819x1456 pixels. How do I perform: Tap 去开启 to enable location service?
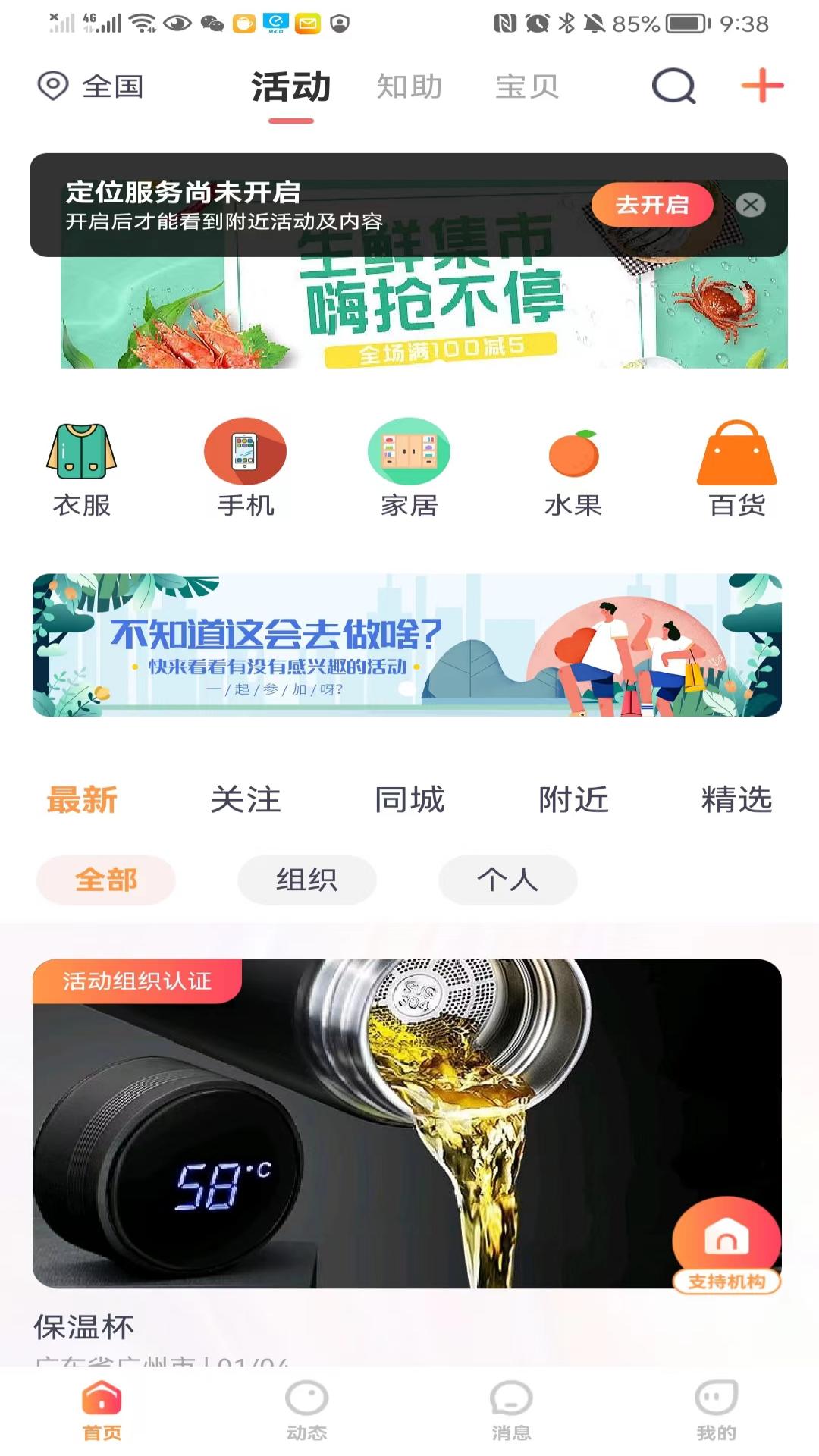click(x=652, y=205)
